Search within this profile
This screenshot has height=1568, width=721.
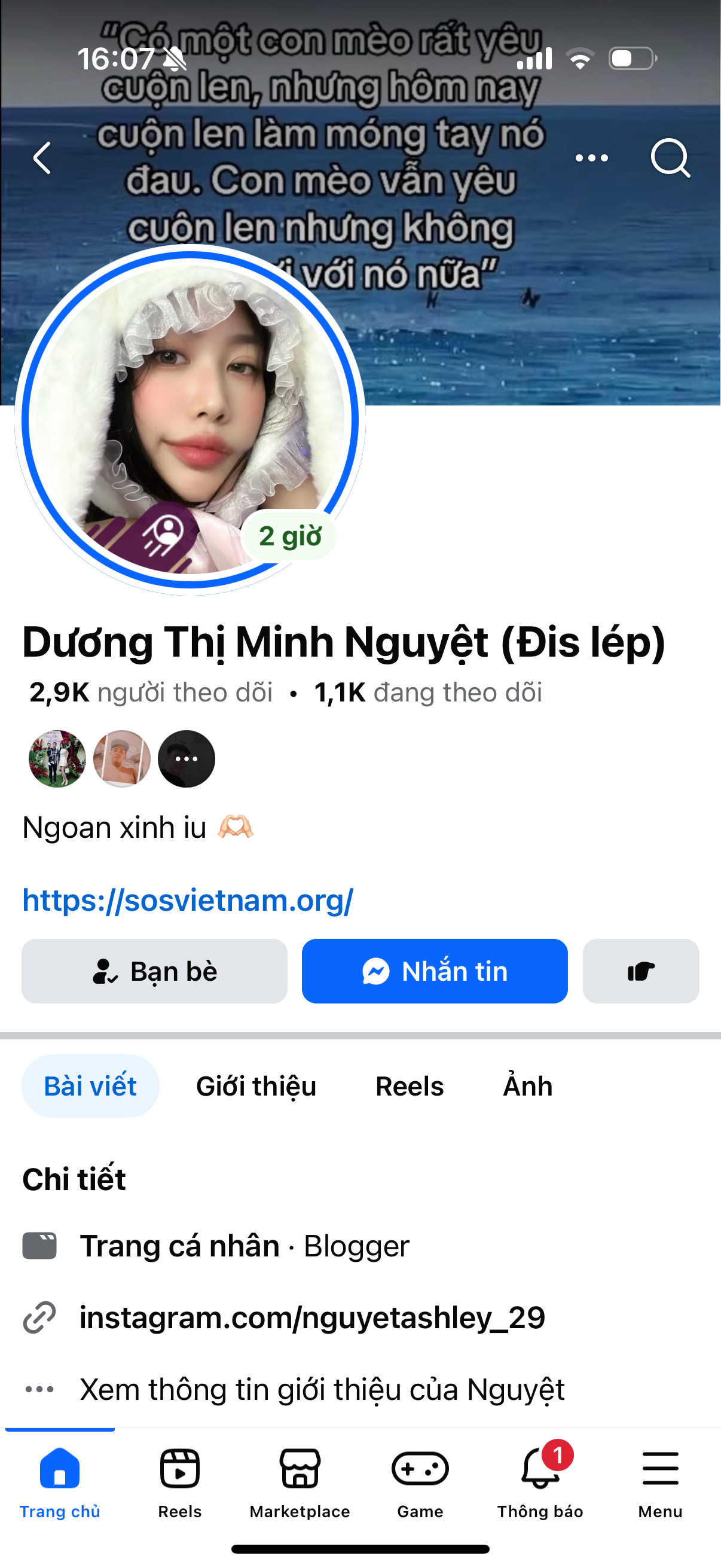click(670, 158)
